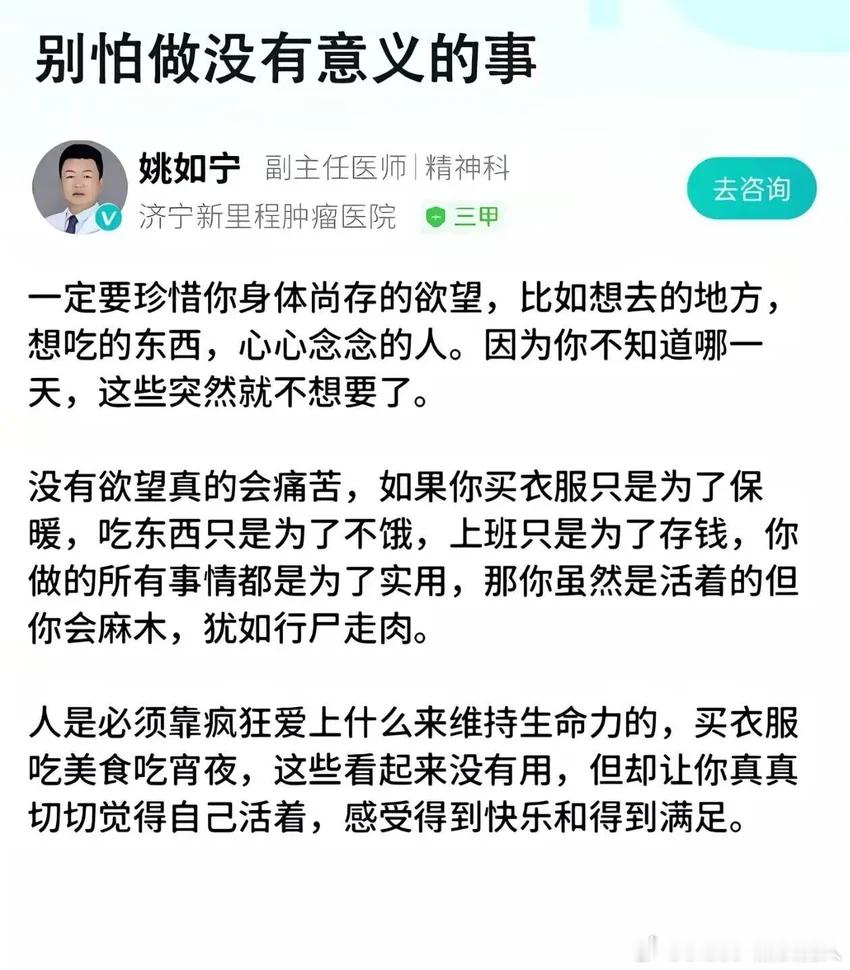Click the paragraph starting 没有欲望真的会痛苦

(400, 555)
